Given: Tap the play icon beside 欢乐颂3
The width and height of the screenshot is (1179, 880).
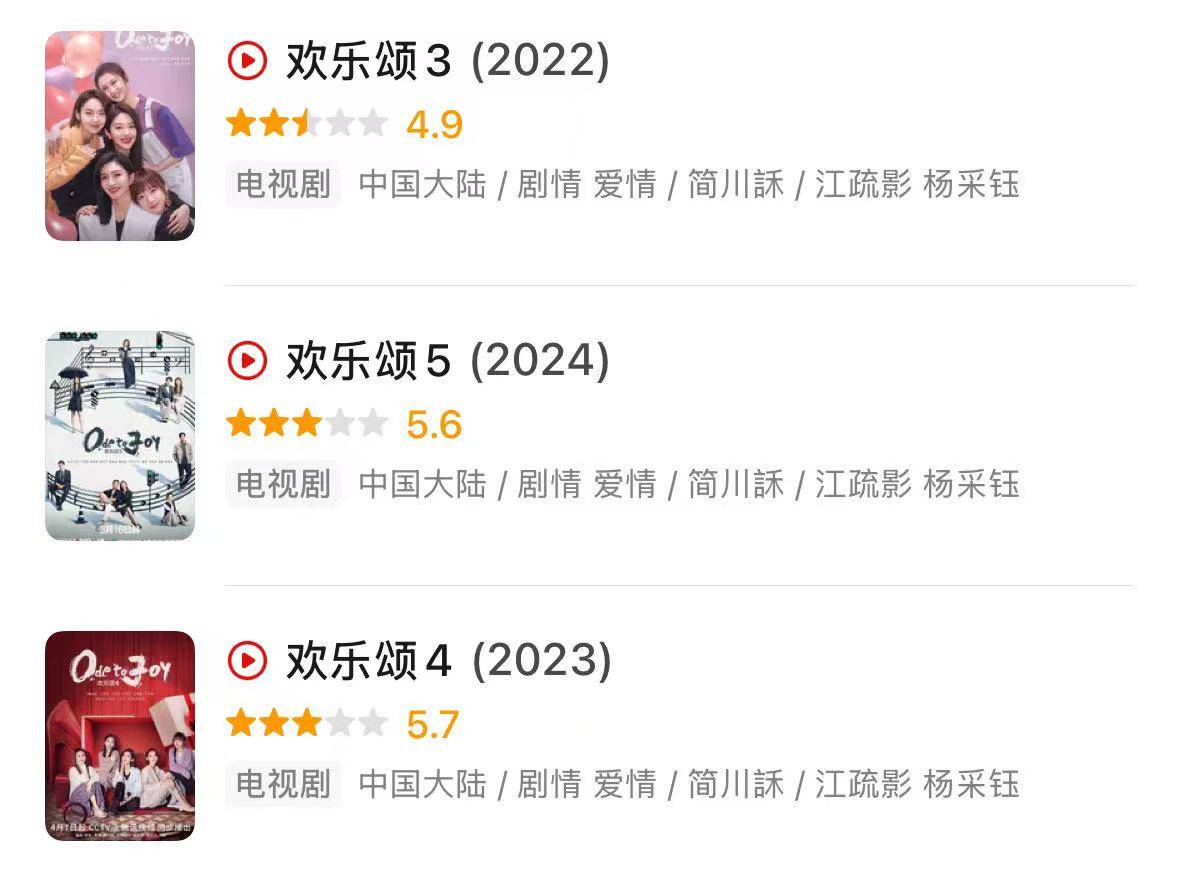Looking at the screenshot, I should (x=247, y=62).
